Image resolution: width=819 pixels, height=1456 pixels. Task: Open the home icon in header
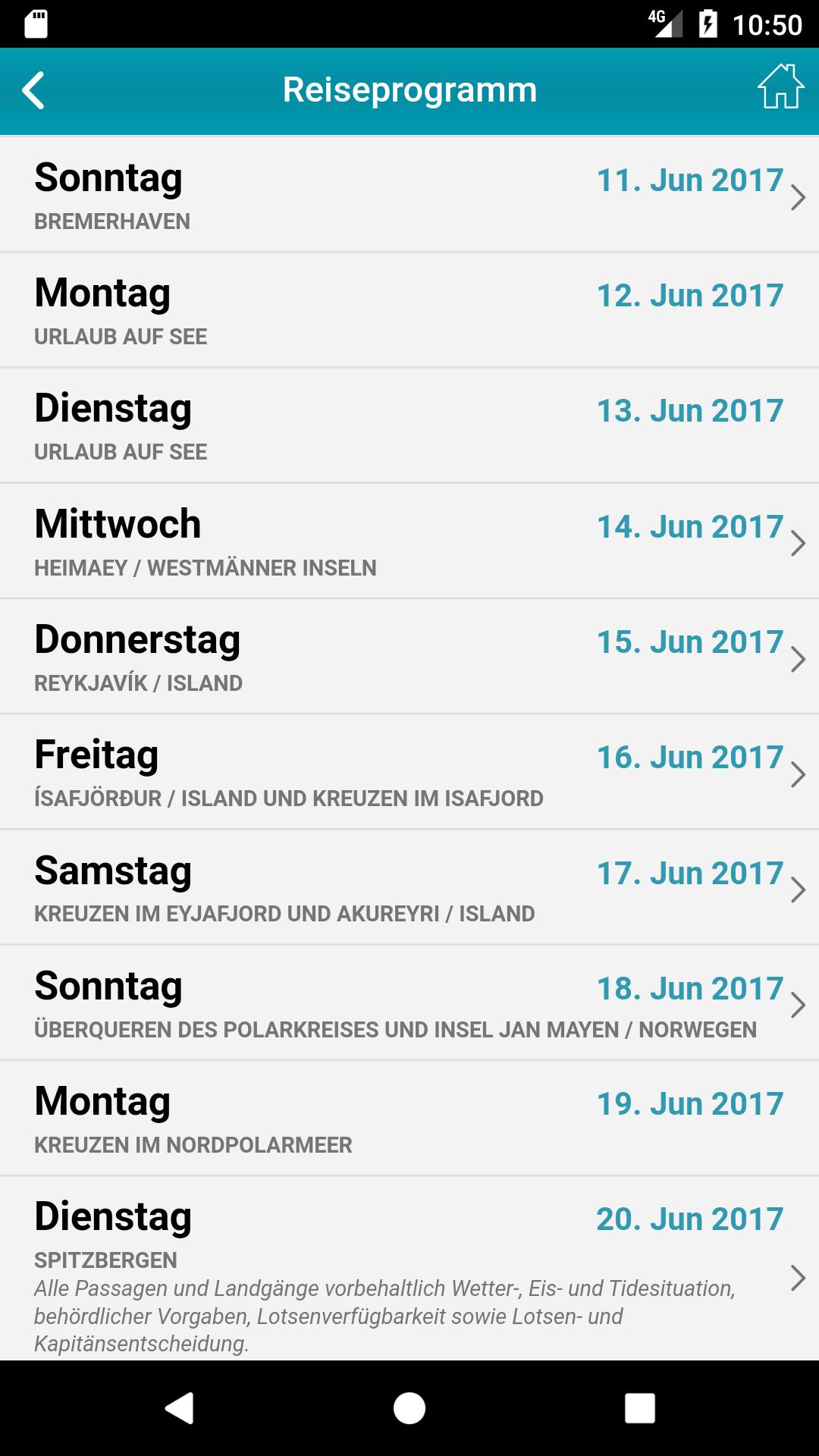[780, 87]
